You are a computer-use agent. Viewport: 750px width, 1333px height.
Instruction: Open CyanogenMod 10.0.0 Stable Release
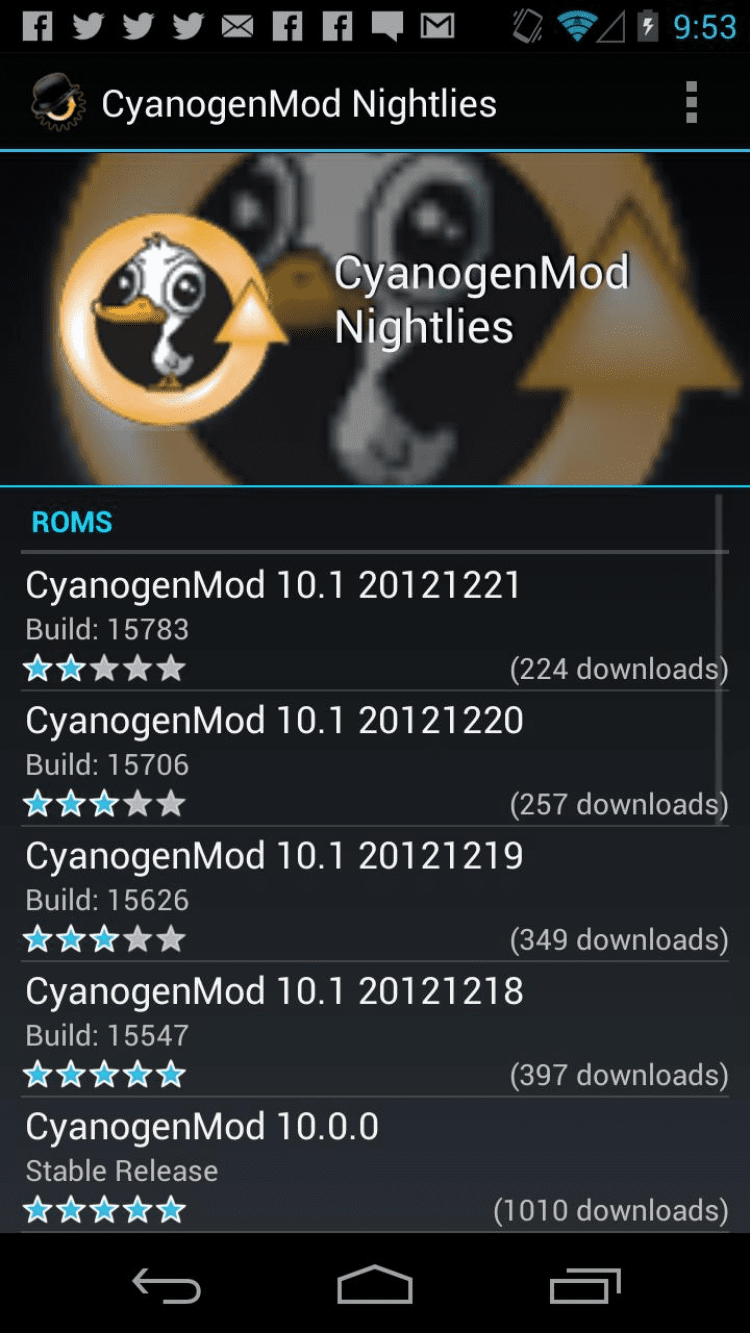[374, 1166]
